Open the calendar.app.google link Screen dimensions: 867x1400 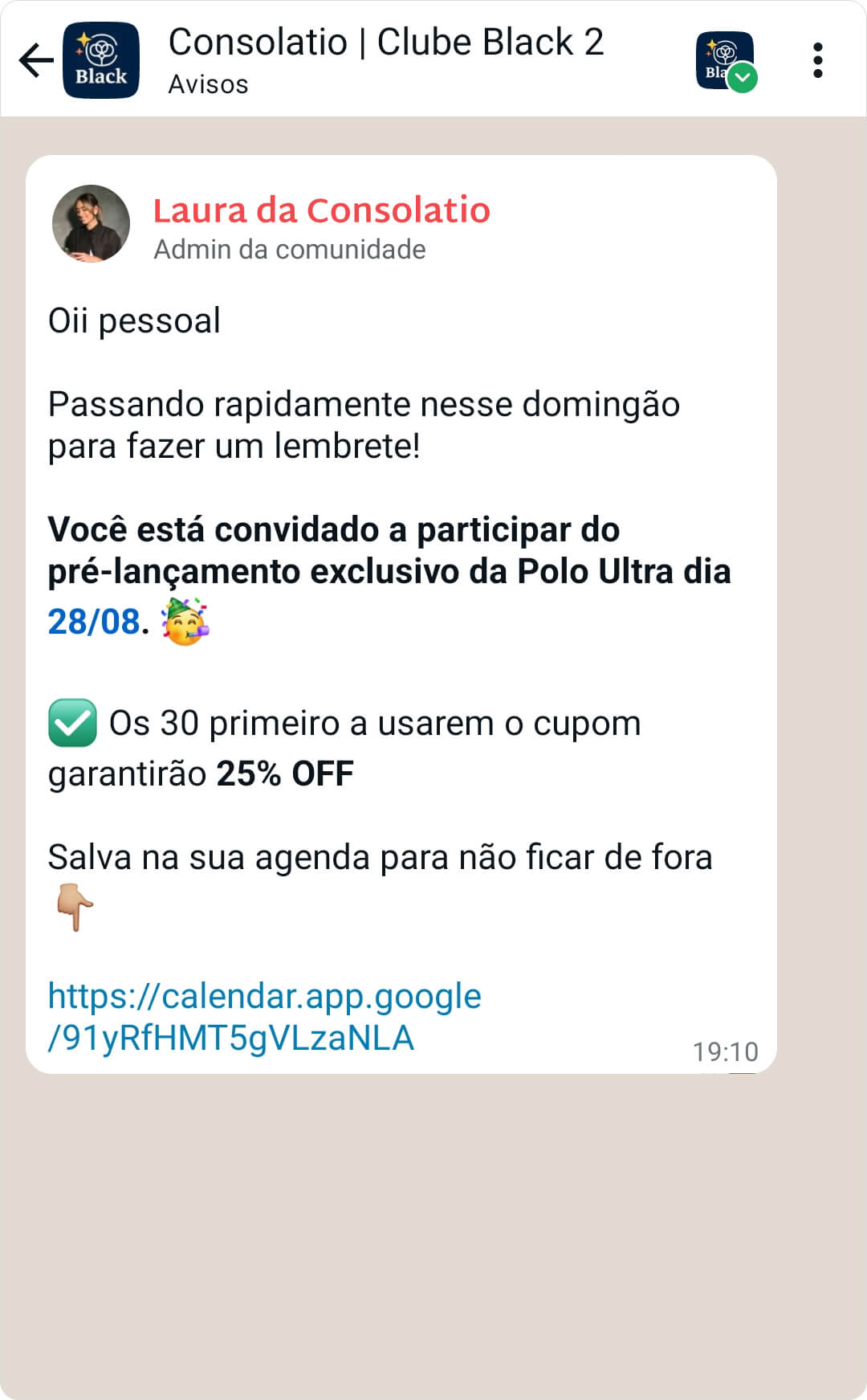point(264,1016)
